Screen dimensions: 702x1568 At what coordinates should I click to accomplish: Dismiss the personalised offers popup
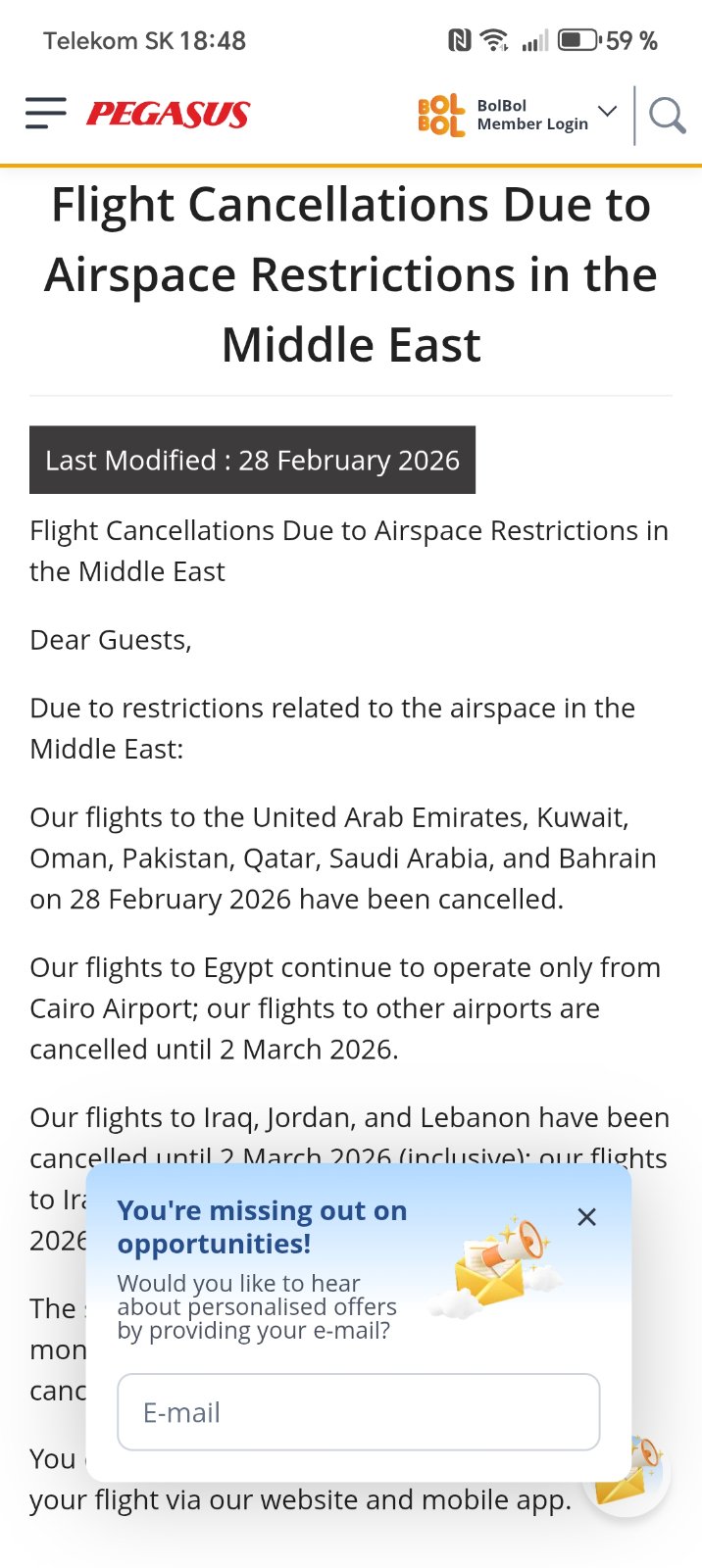click(x=586, y=1217)
